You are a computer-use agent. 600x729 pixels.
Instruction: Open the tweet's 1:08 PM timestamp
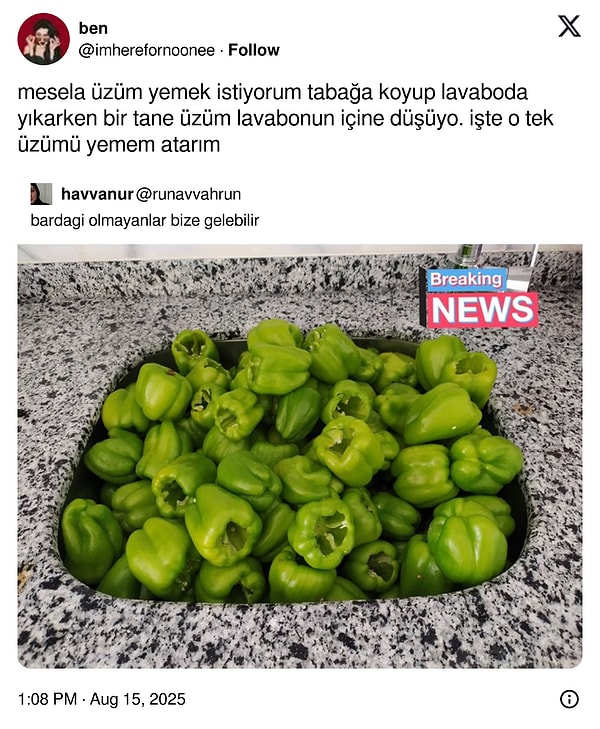click(101, 699)
